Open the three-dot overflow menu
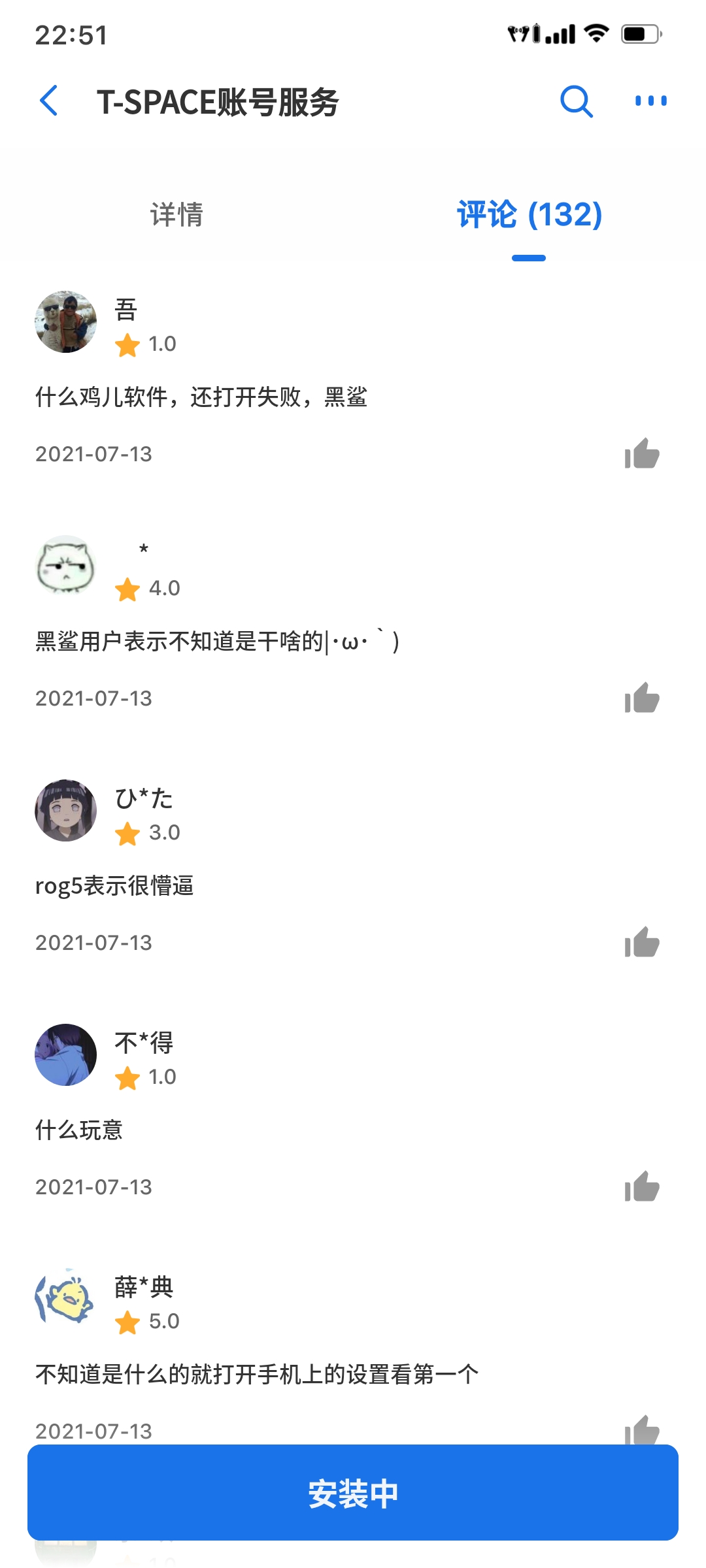The height and width of the screenshot is (1568, 706). (650, 101)
